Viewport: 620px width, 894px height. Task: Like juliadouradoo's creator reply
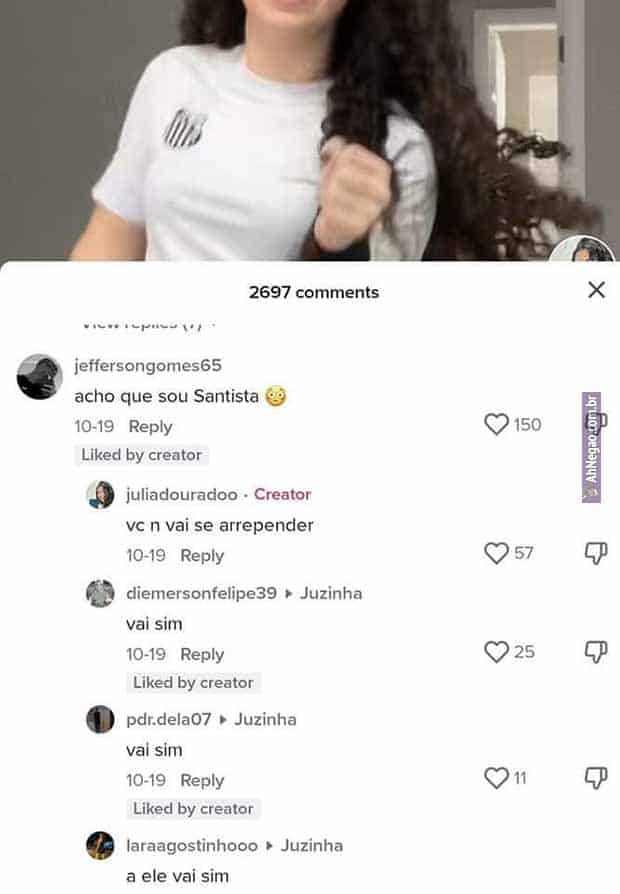(497, 553)
